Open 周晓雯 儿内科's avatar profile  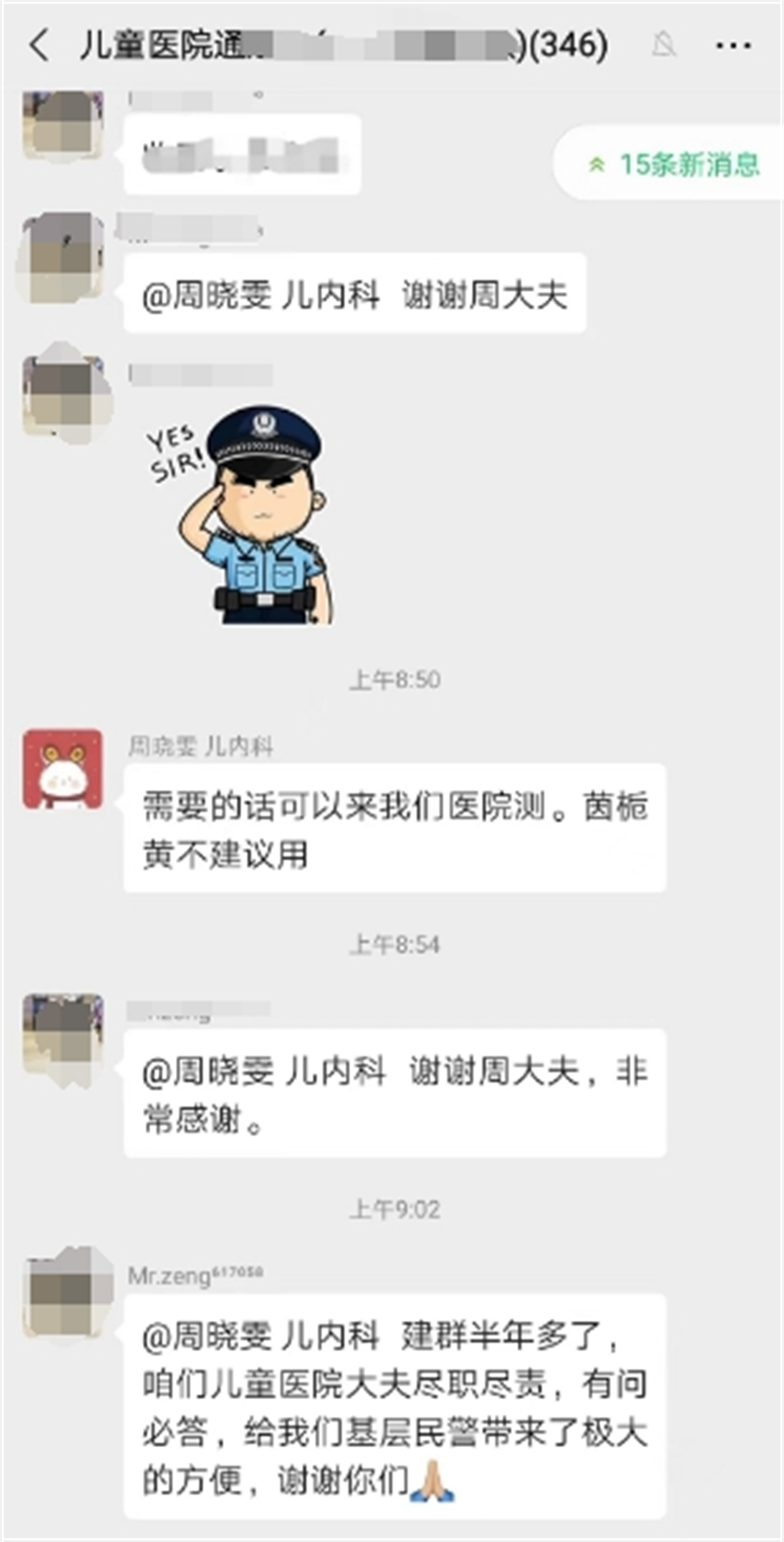63,769
